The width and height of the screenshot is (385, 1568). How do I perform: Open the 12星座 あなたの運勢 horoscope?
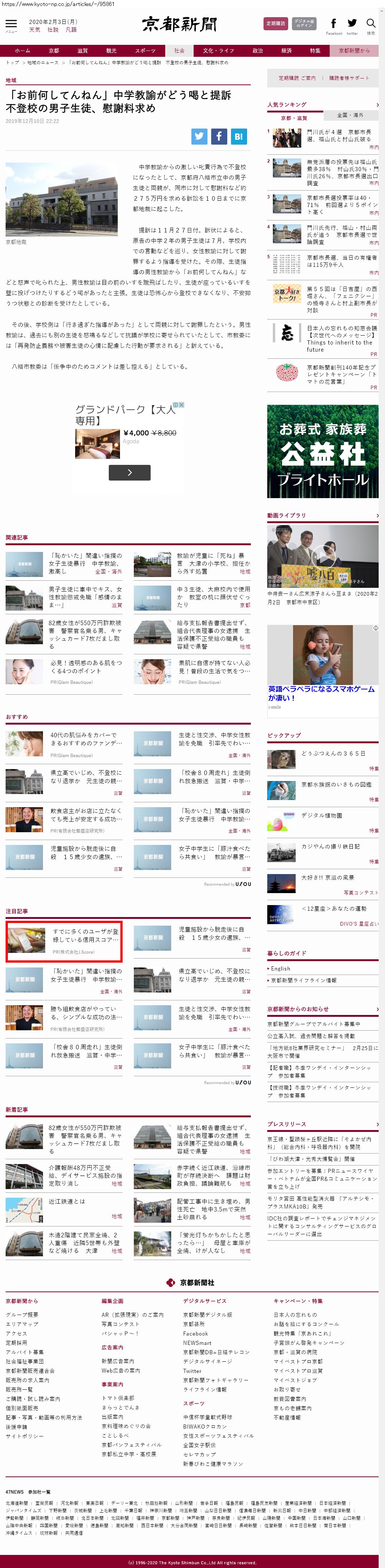tap(334, 908)
